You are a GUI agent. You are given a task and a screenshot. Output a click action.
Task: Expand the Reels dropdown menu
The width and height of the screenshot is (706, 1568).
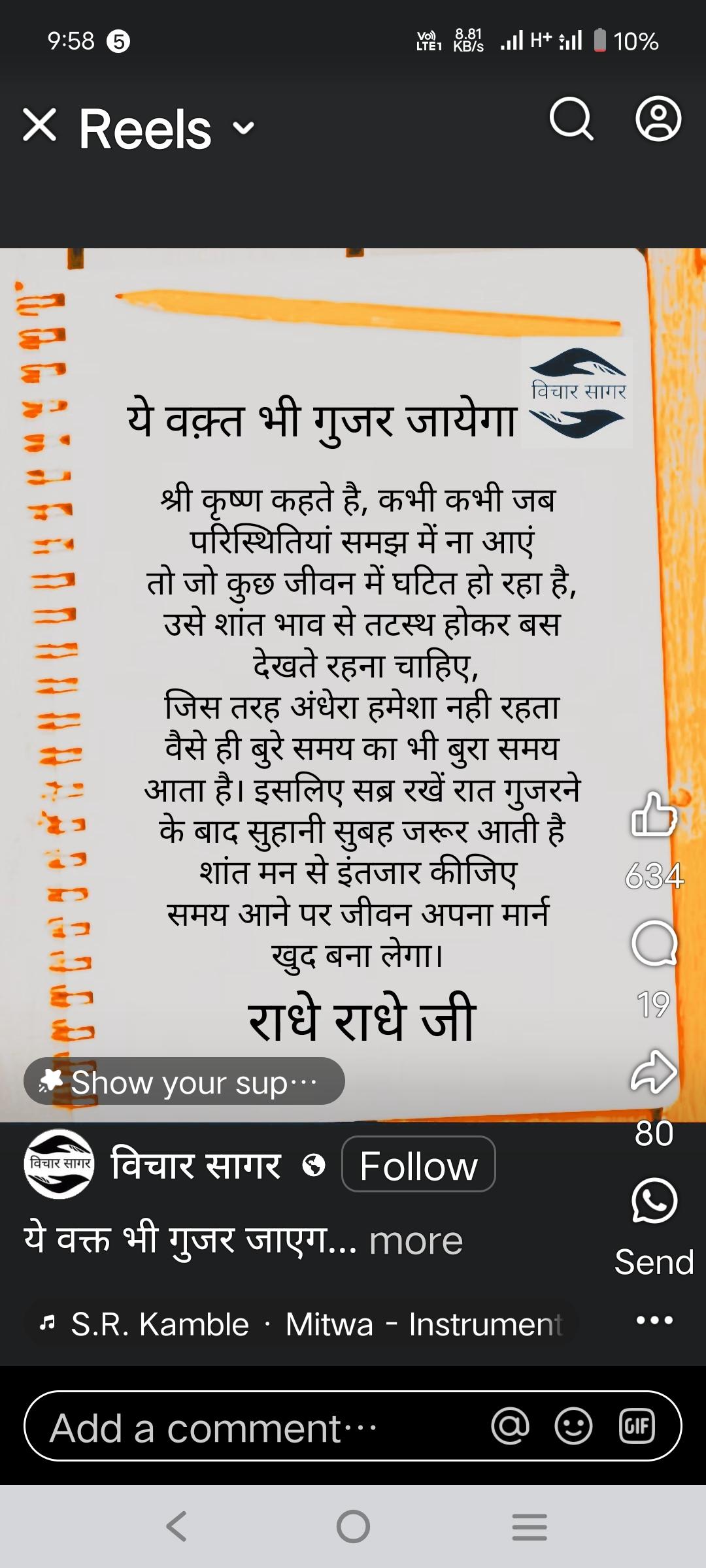click(x=243, y=128)
